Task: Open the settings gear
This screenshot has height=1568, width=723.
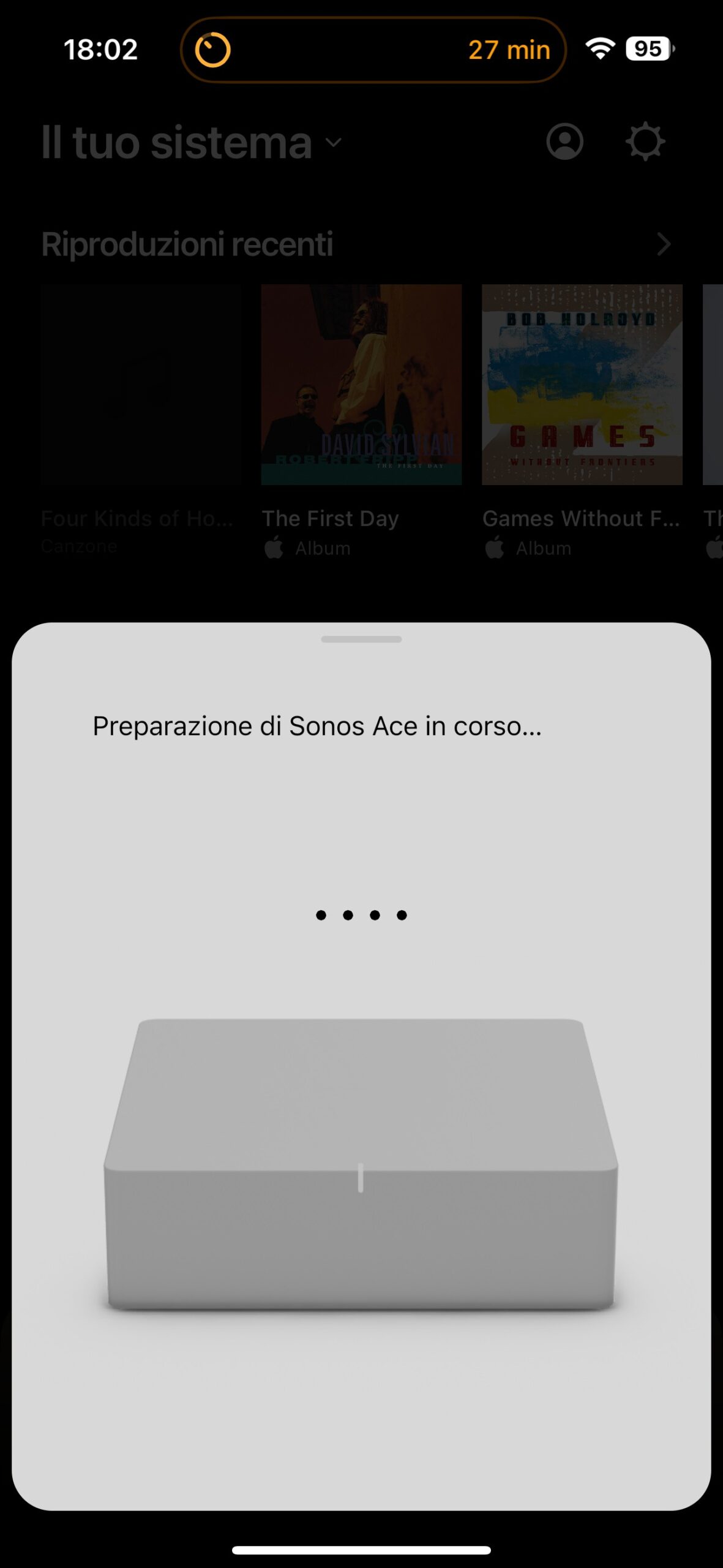Action: point(645,142)
